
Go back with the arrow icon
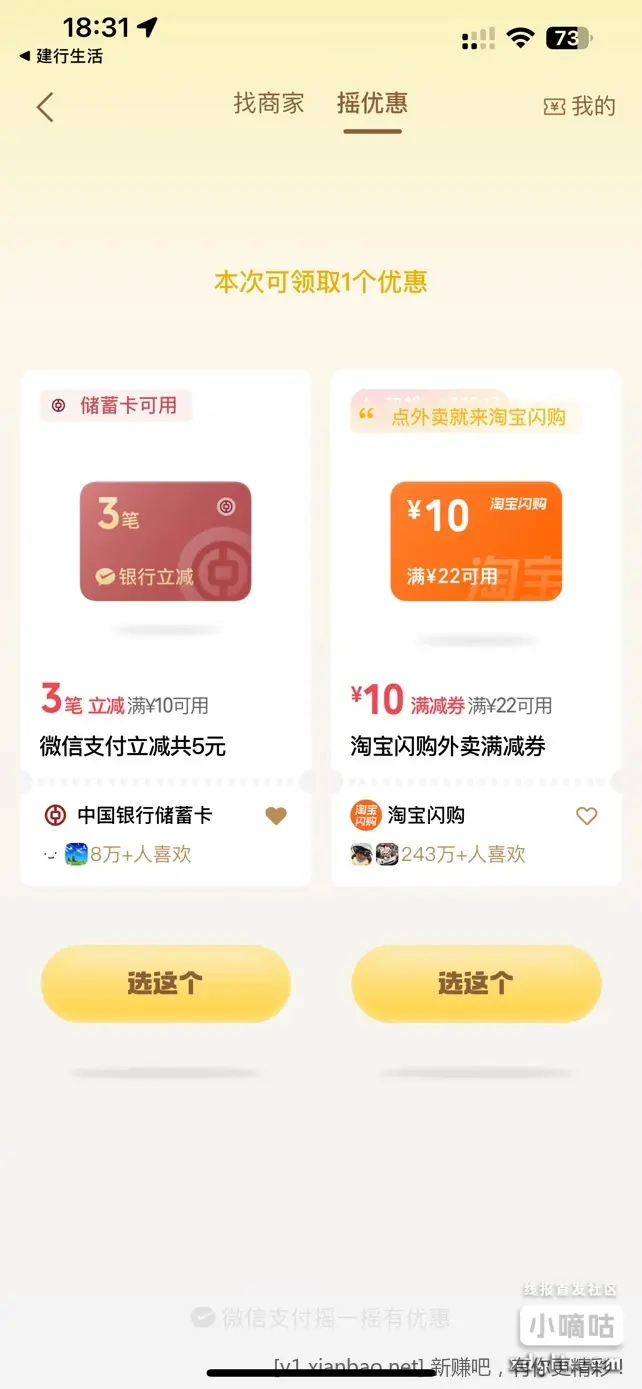click(x=45, y=107)
